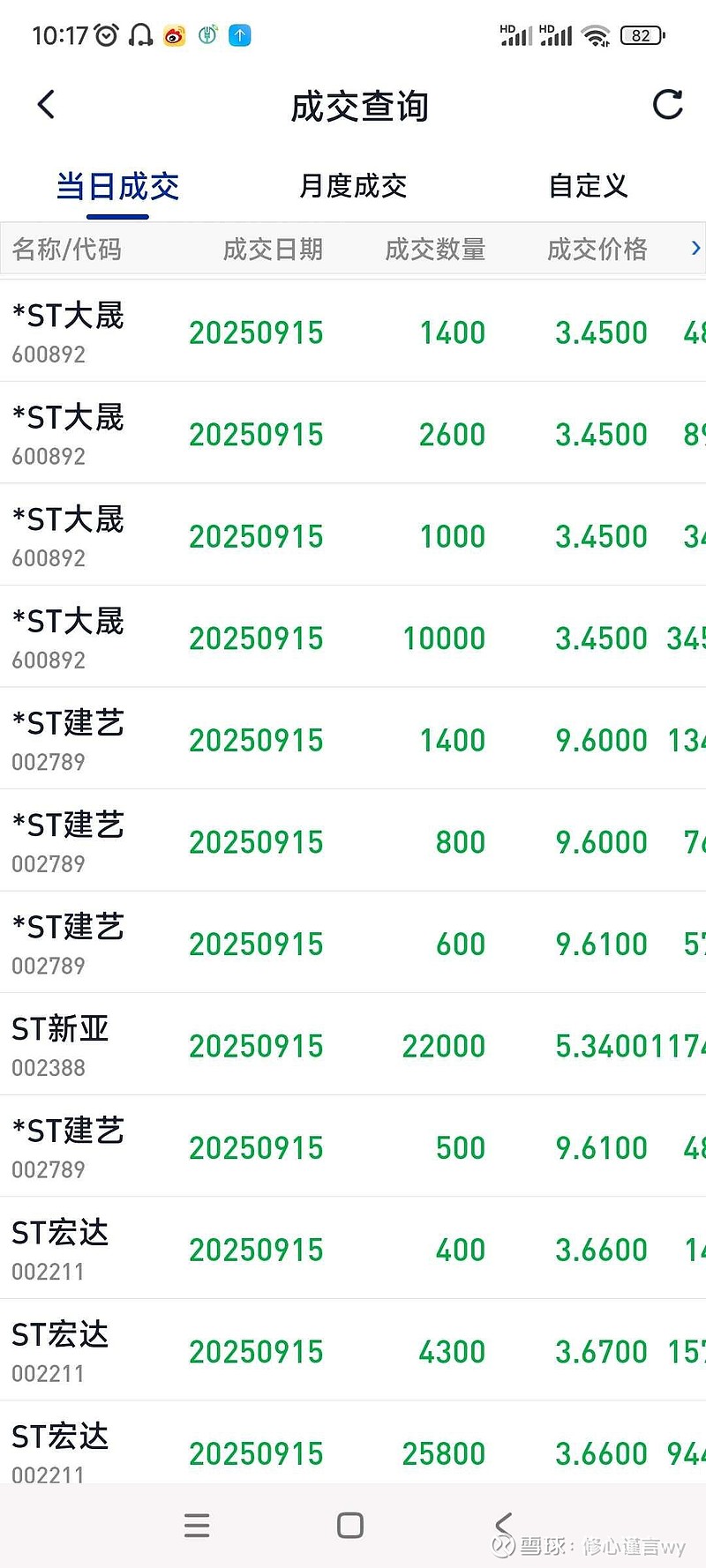Image resolution: width=706 pixels, height=1568 pixels.
Task: Open the system recent apps menu
Action: point(197,1525)
